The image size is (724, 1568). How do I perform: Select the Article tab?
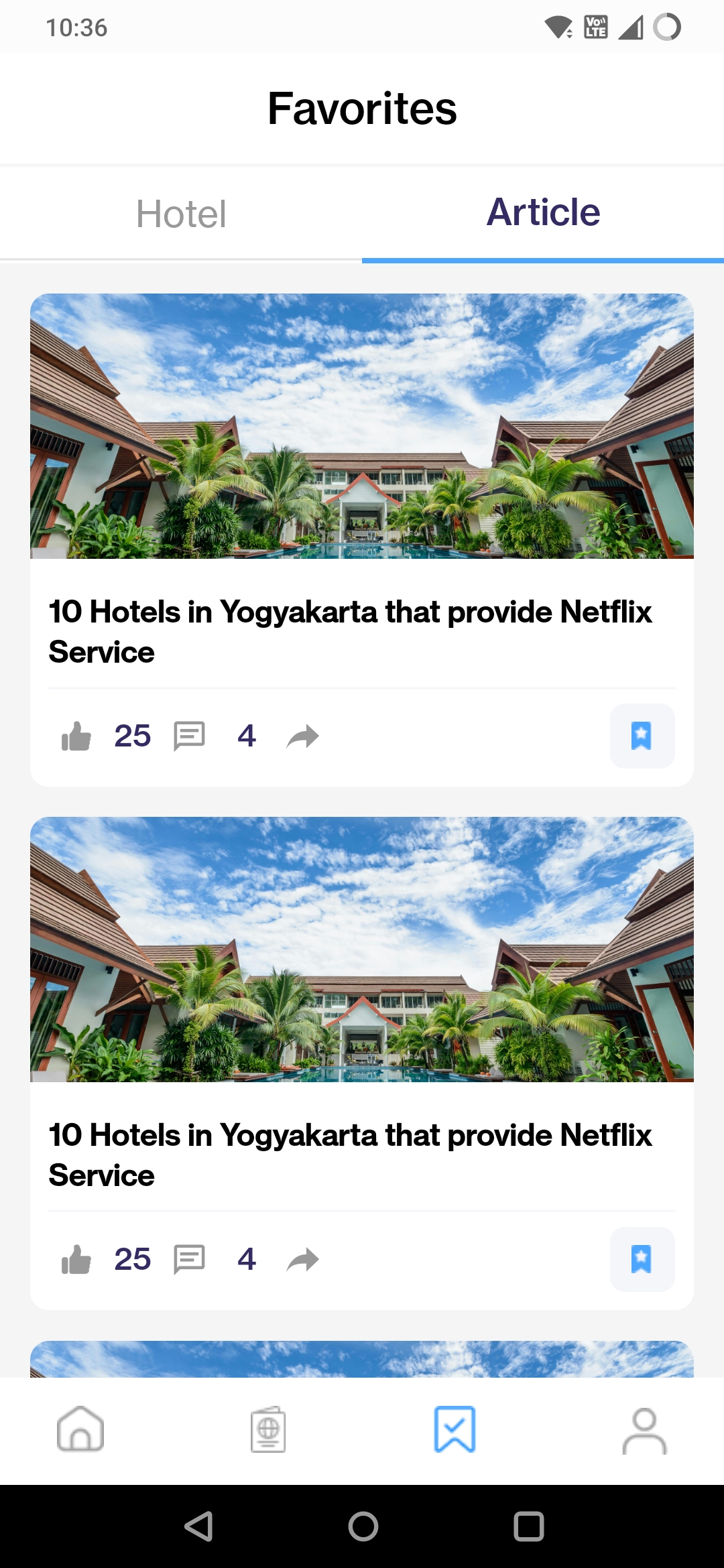(x=543, y=212)
